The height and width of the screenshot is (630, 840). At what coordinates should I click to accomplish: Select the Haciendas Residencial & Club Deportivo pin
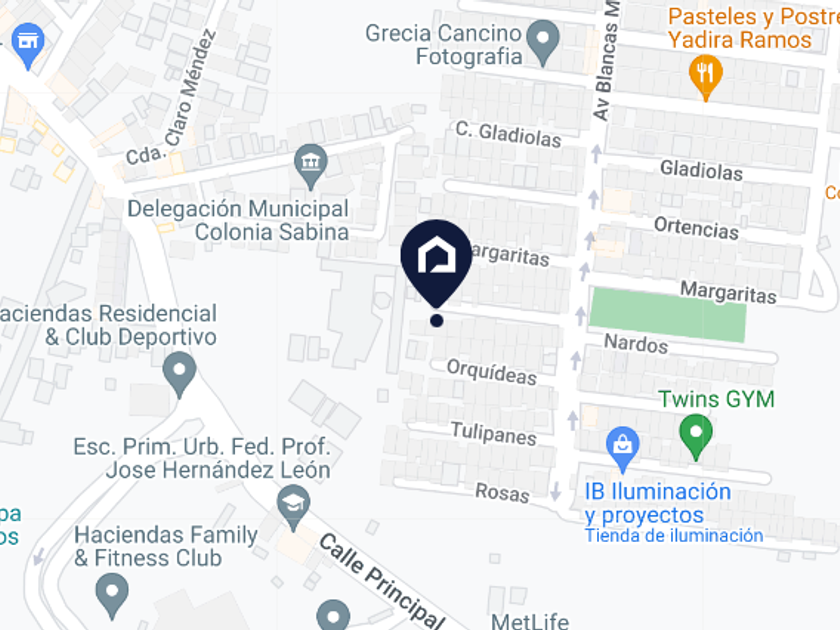pyautogui.click(x=179, y=375)
